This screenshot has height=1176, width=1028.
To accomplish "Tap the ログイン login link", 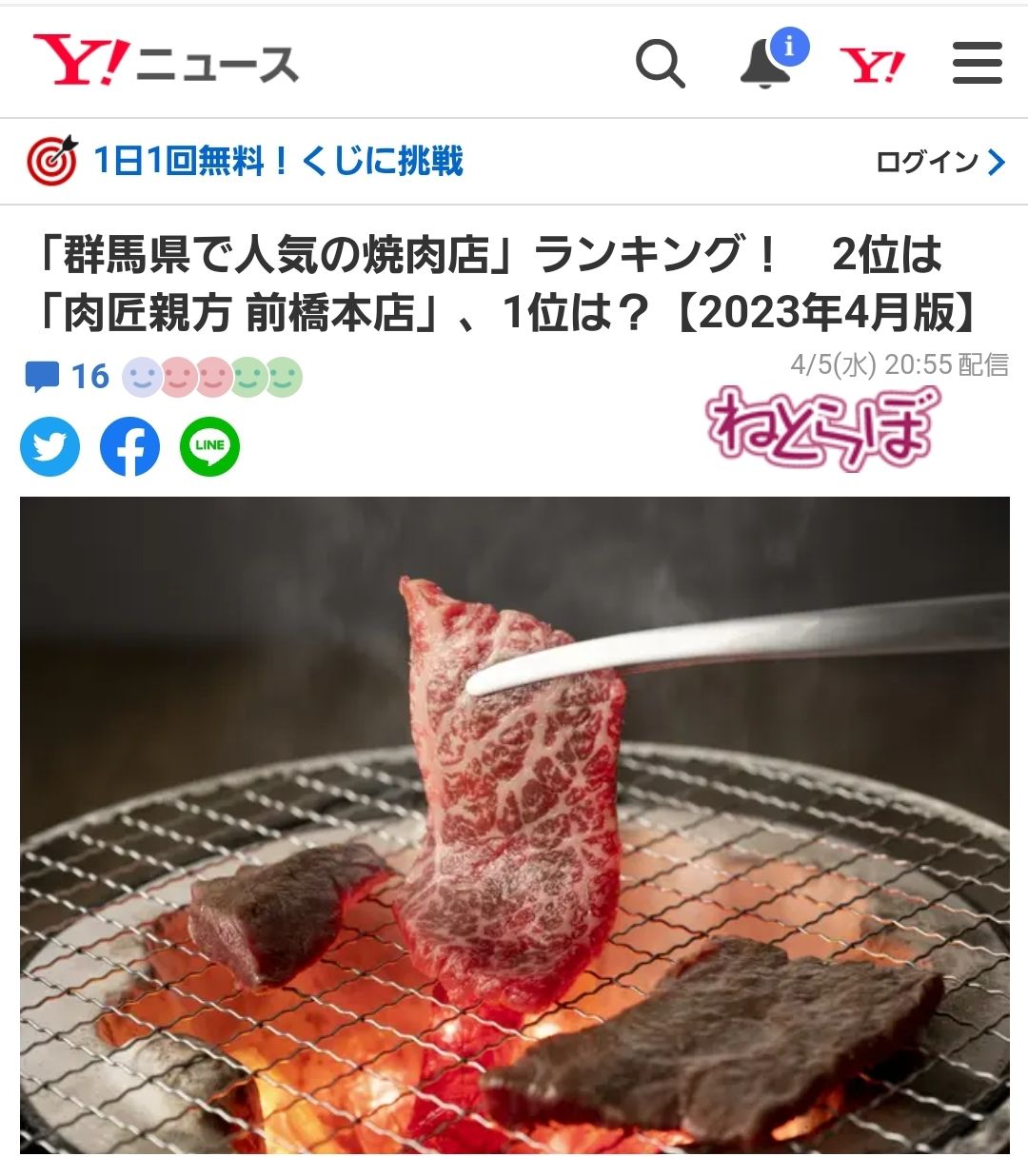I will (x=939, y=162).
